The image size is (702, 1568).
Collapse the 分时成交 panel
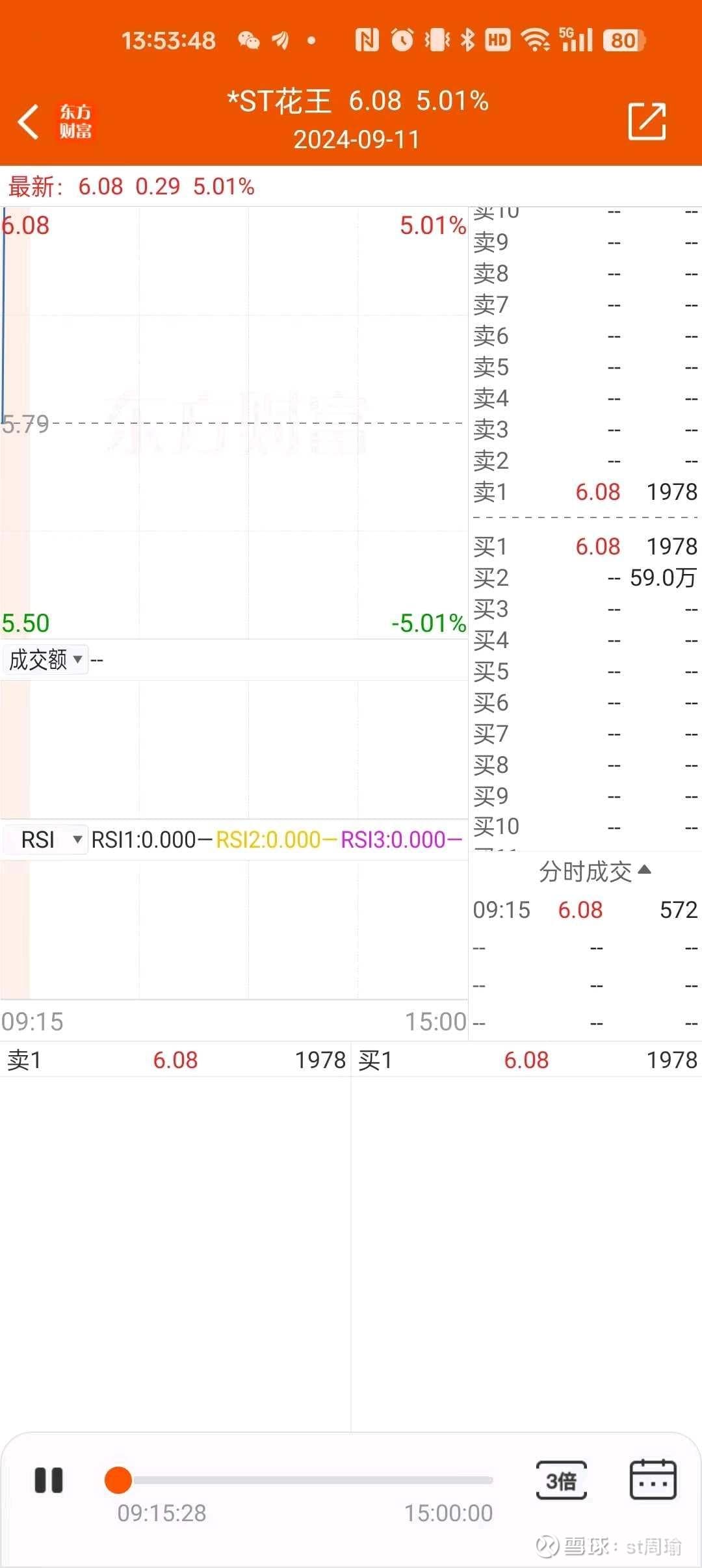[595, 871]
